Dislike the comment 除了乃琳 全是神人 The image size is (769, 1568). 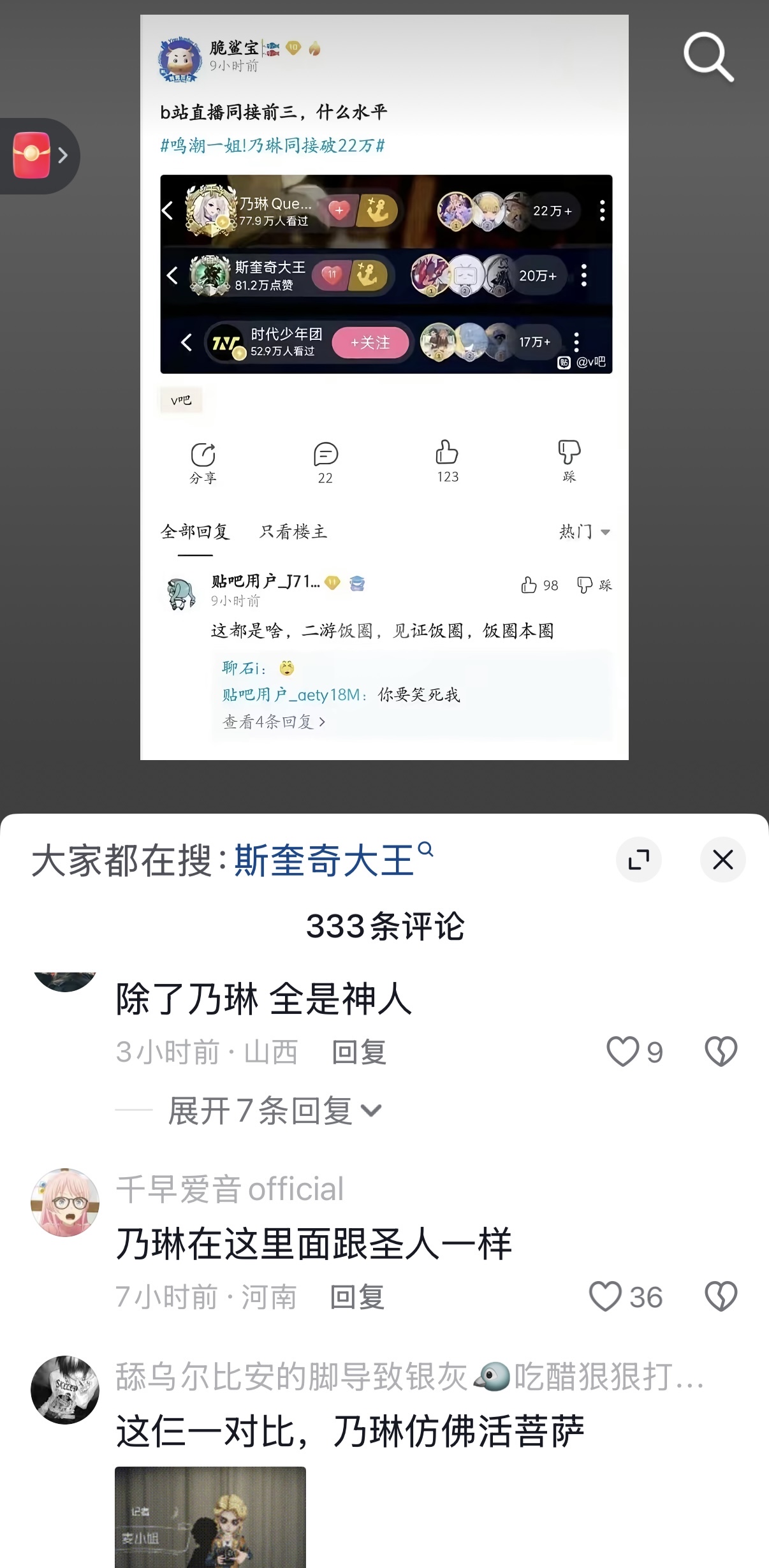coord(721,1051)
